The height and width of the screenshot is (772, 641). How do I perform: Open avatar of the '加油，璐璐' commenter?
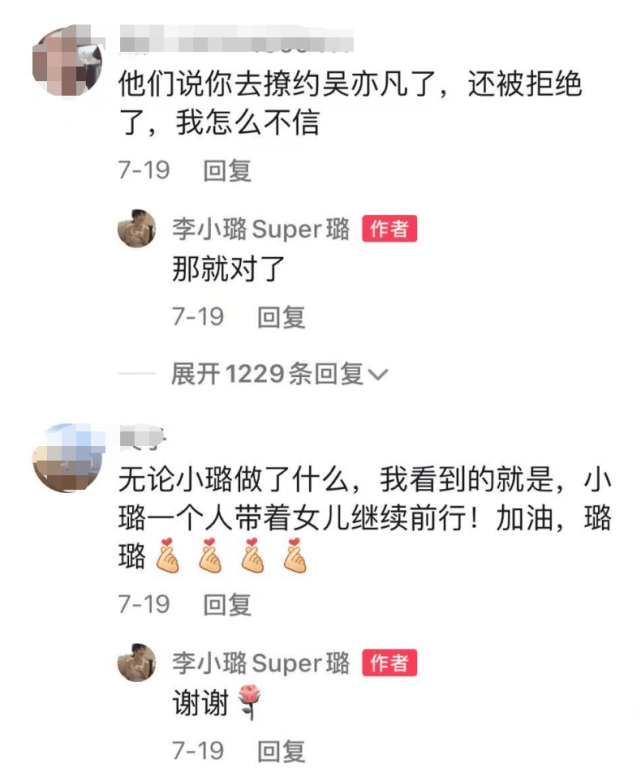point(67,457)
